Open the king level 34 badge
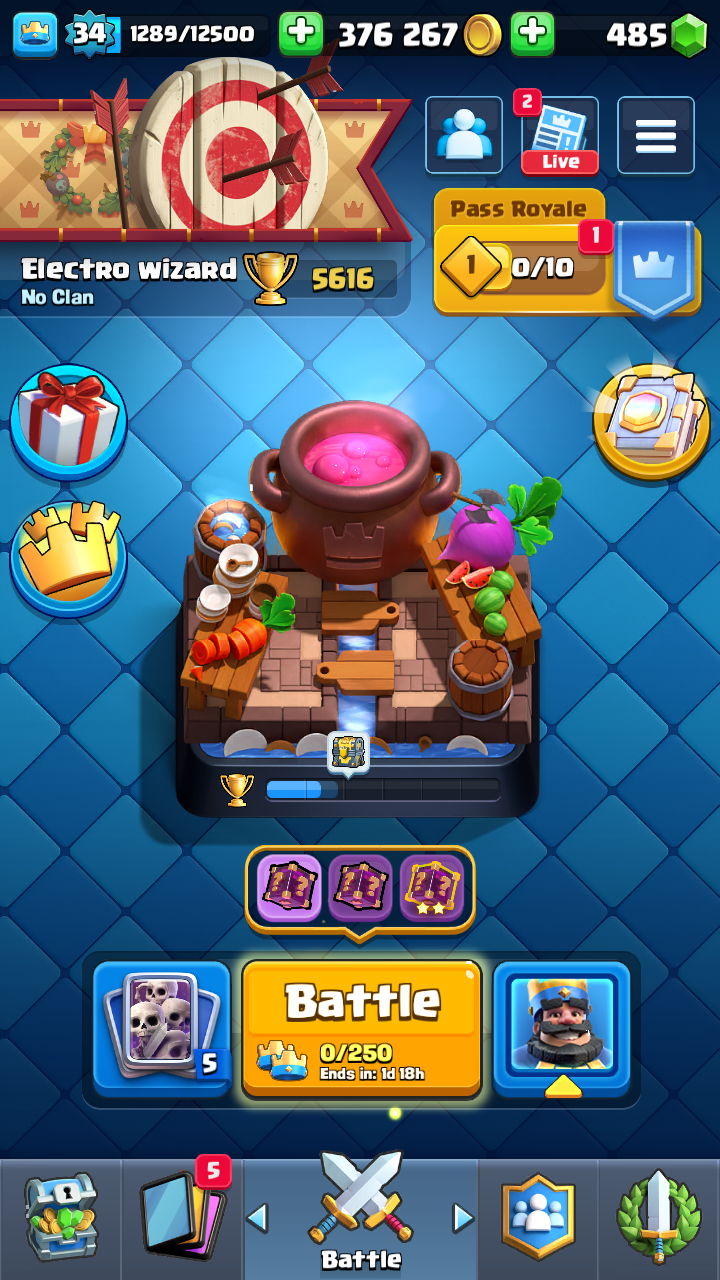This screenshot has width=720, height=1280. [88, 35]
